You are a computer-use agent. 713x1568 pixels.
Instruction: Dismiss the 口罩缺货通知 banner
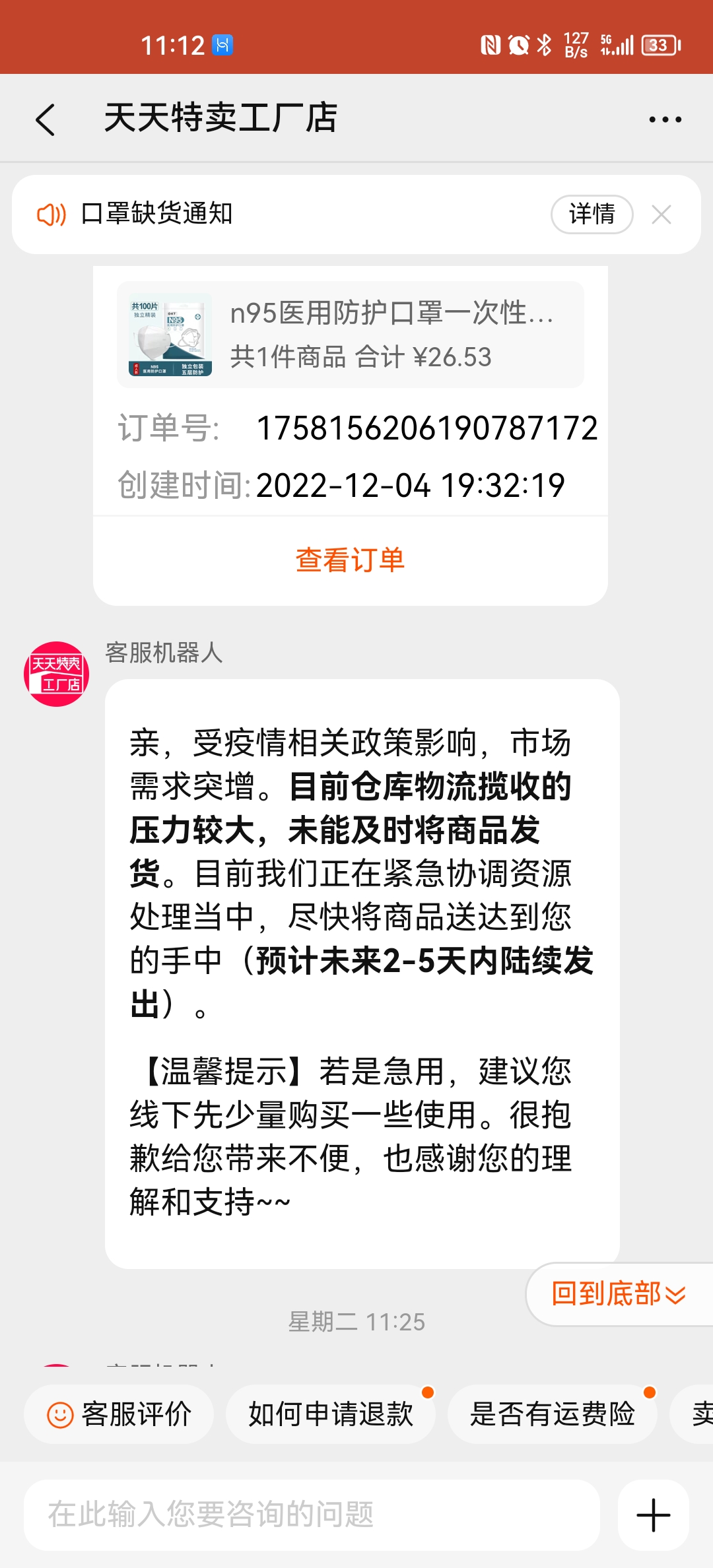coord(661,214)
